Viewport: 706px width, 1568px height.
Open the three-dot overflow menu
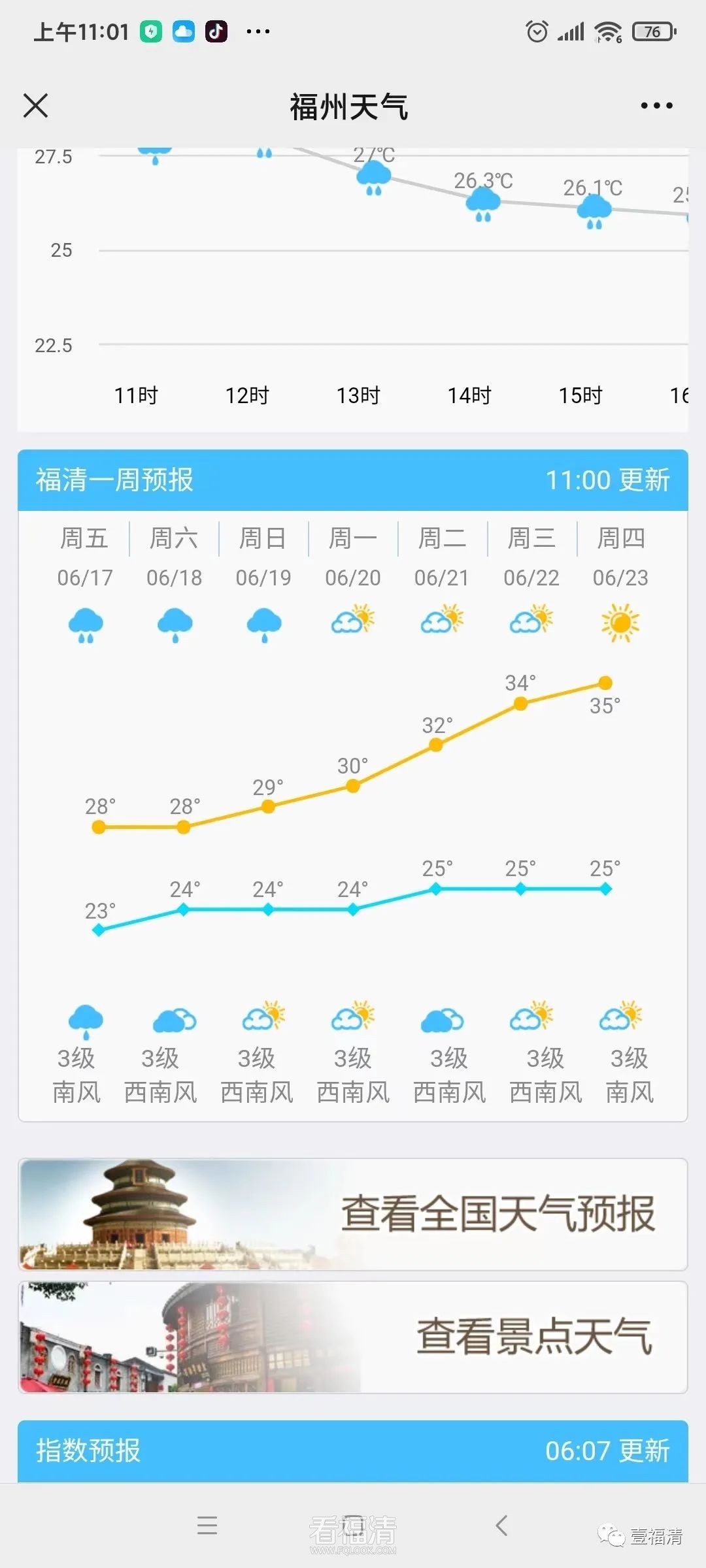(x=656, y=105)
